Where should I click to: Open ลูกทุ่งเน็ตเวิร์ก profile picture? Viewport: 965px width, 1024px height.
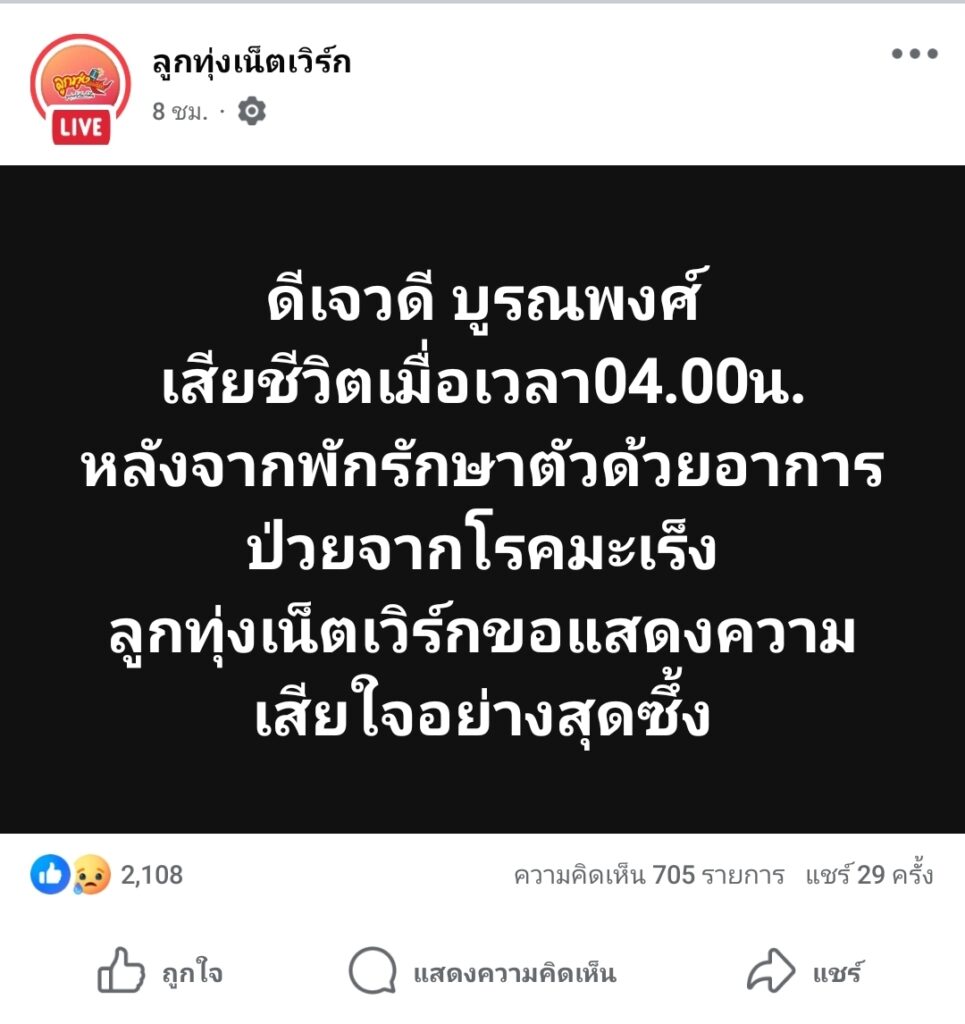(80, 88)
